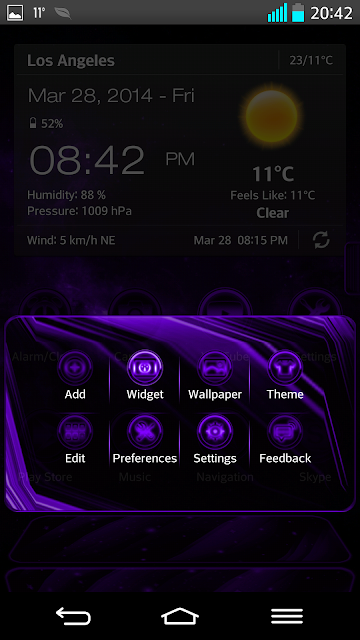Tap Edit in the popup menu
This screenshot has height=640, width=360.
[75, 440]
